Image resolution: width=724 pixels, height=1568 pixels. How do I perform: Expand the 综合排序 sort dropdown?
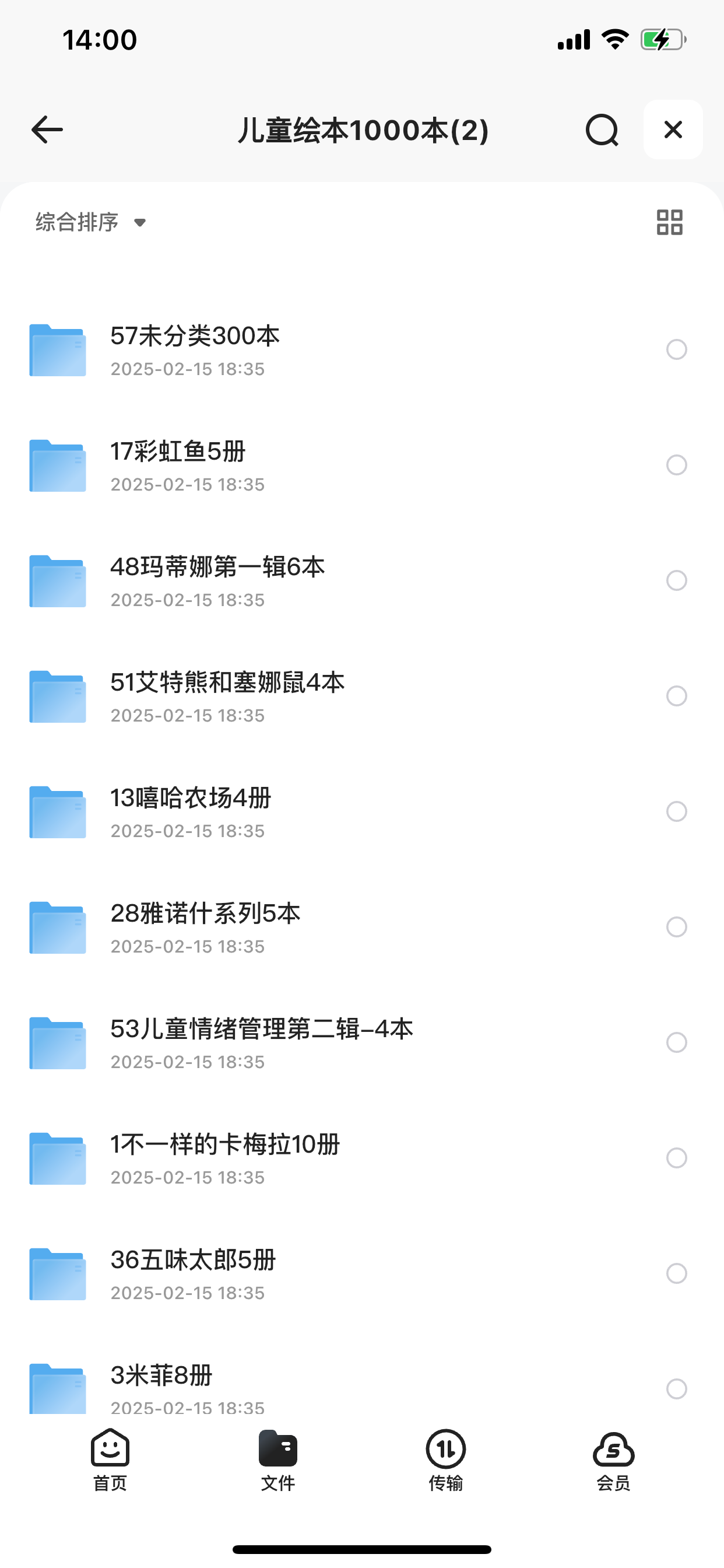tap(92, 222)
